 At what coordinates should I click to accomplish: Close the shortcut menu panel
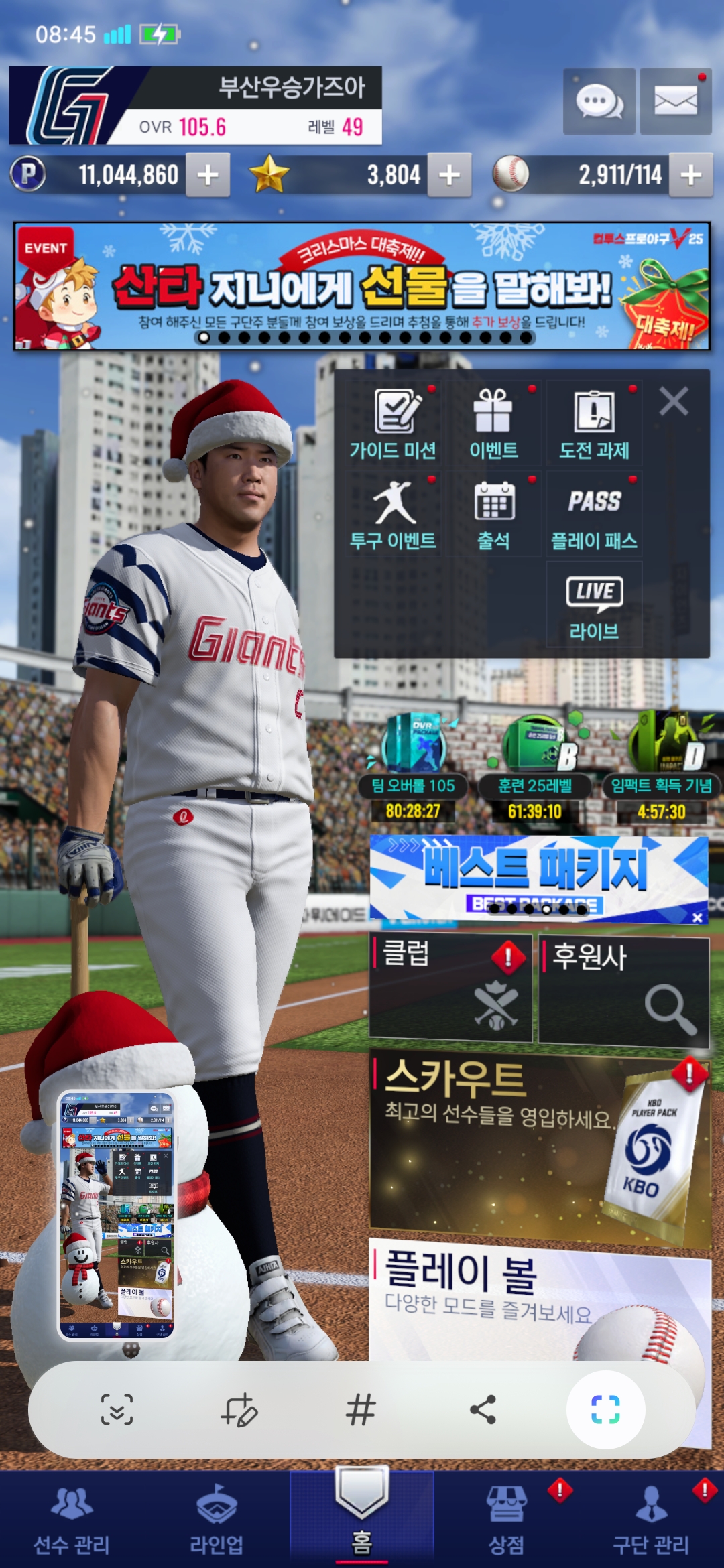pyautogui.click(x=674, y=402)
